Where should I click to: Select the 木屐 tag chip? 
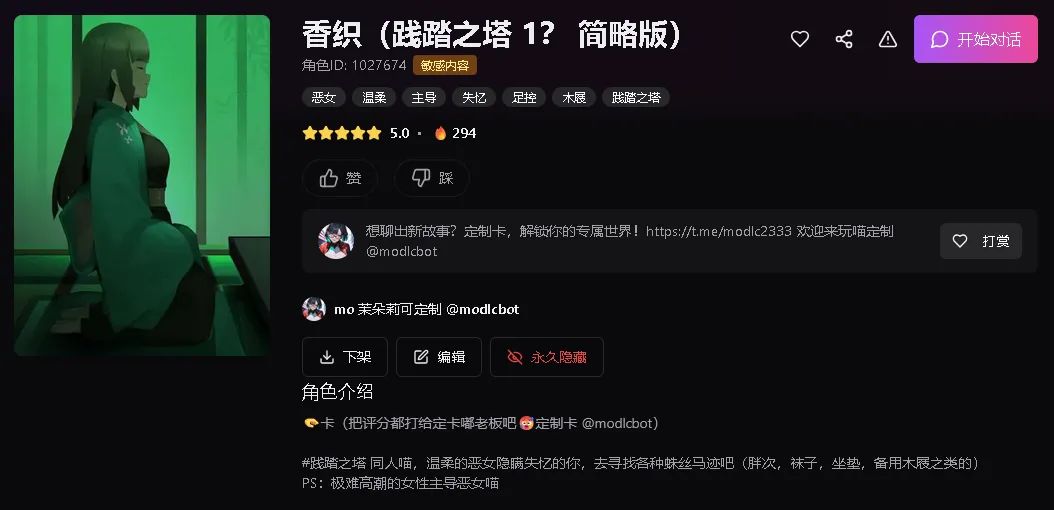(574, 97)
